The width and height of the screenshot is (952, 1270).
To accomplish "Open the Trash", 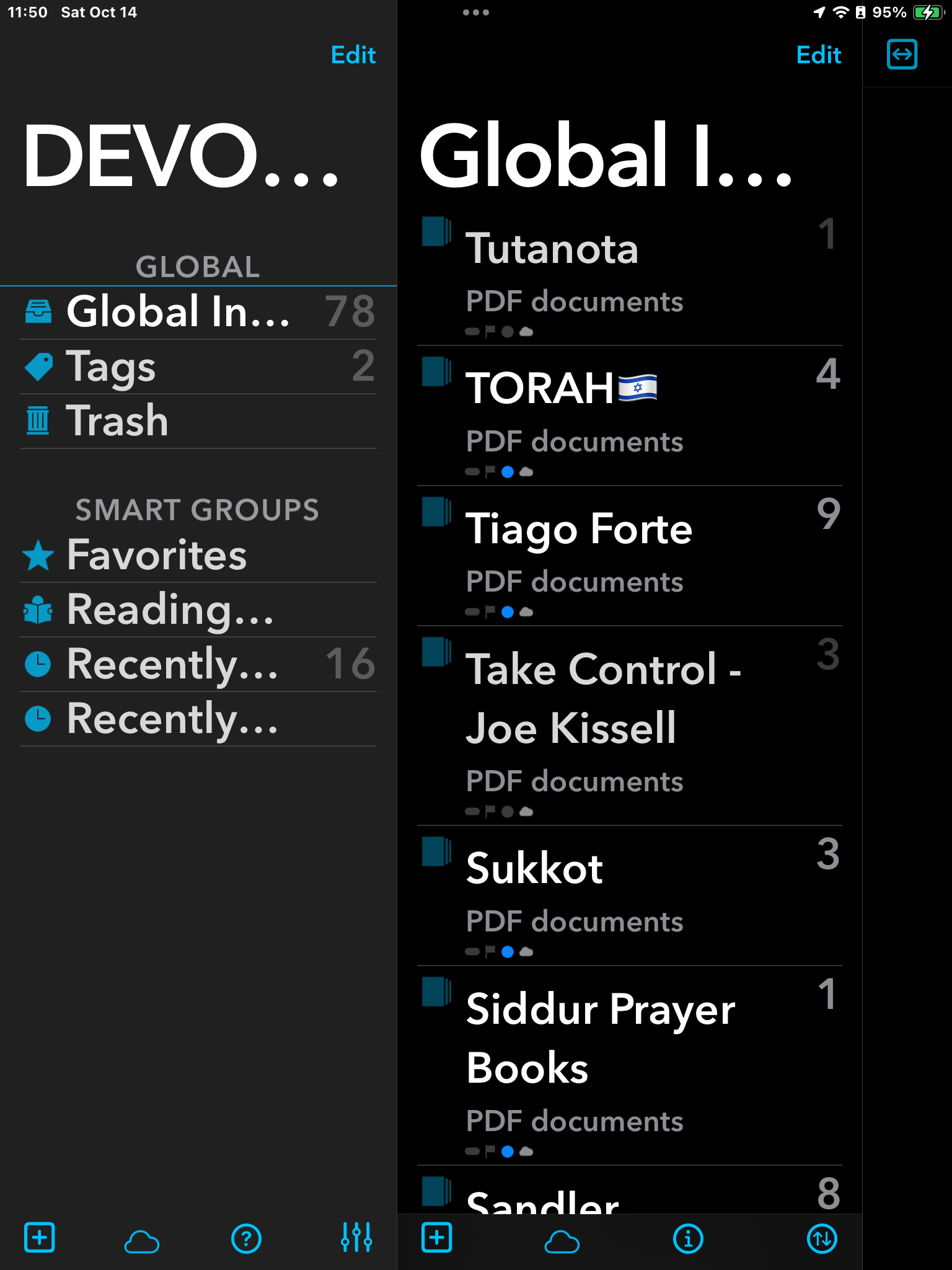I will 198,421.
